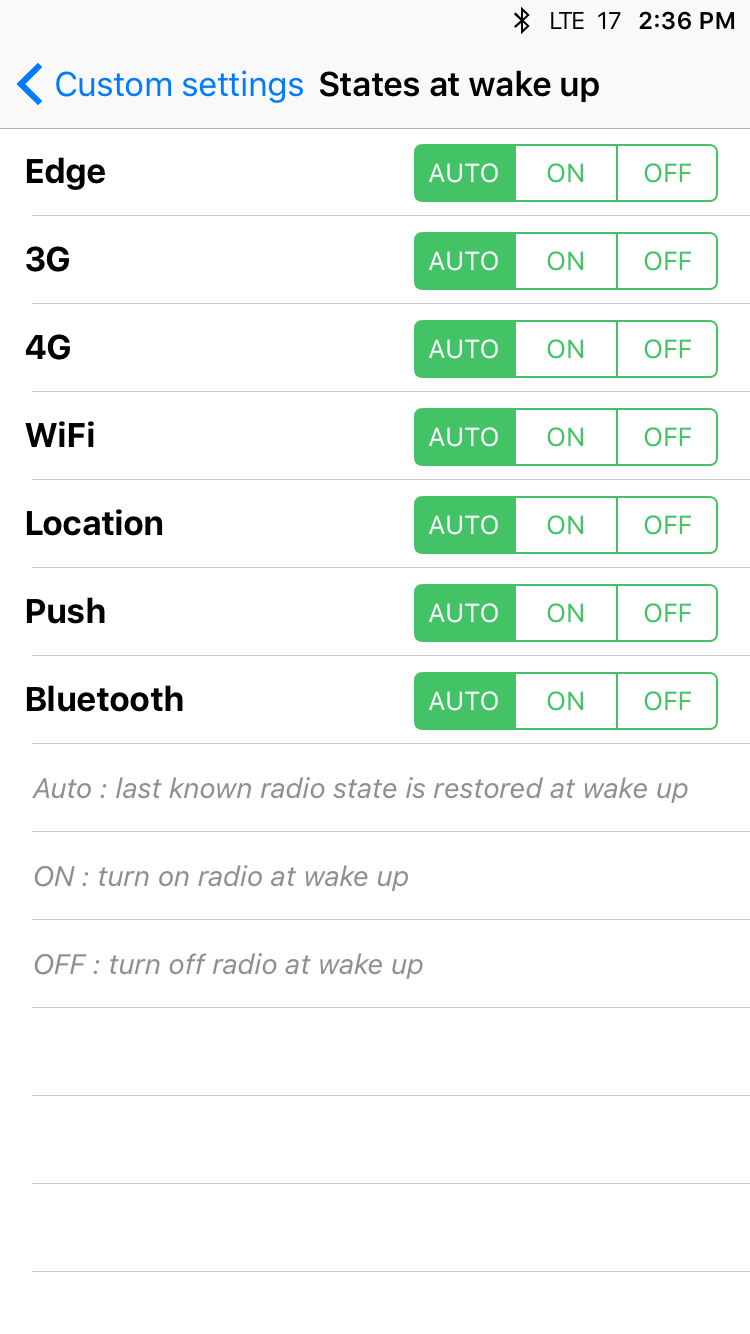
Task: Set WiFi to OFF at wake up
Action: (667, 437)
